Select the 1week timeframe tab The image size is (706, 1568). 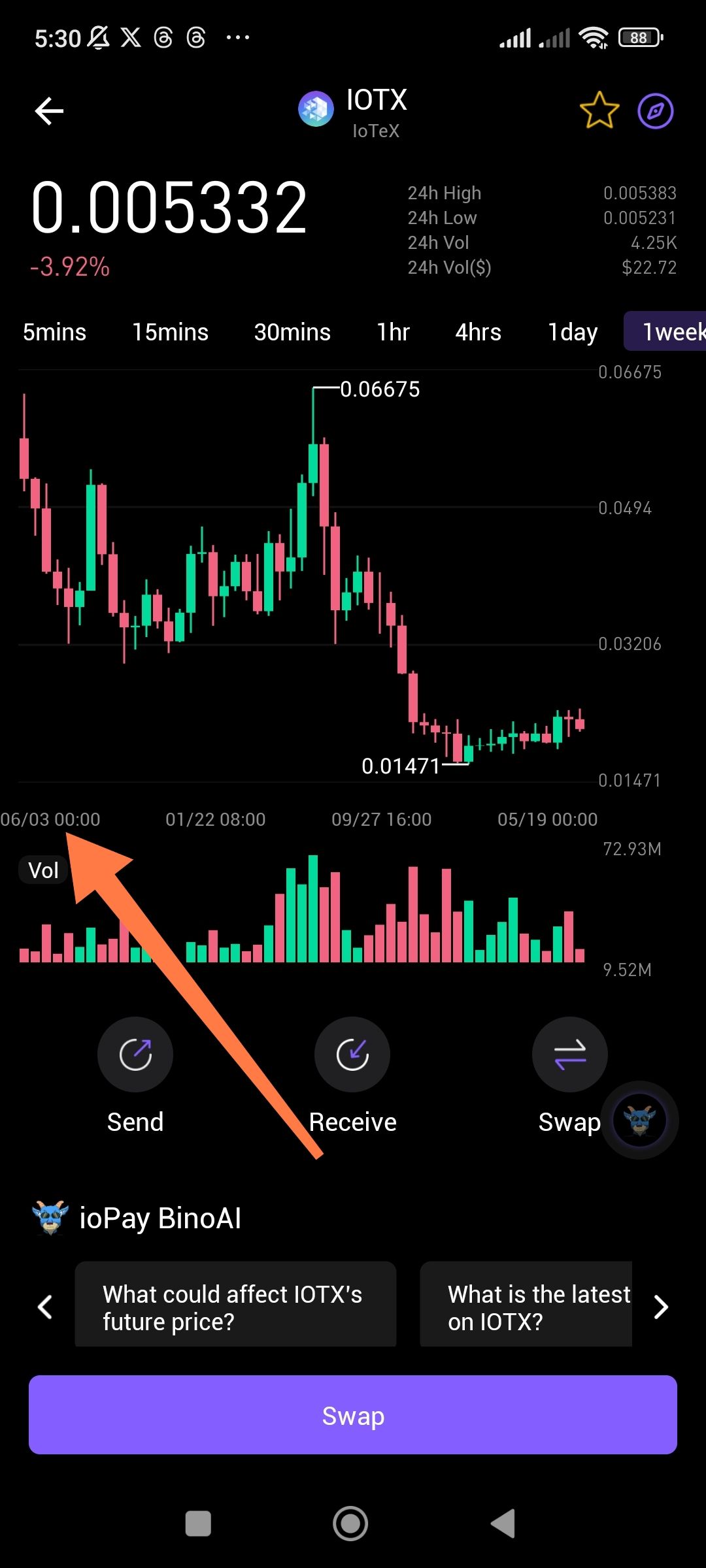click(665, 331)
